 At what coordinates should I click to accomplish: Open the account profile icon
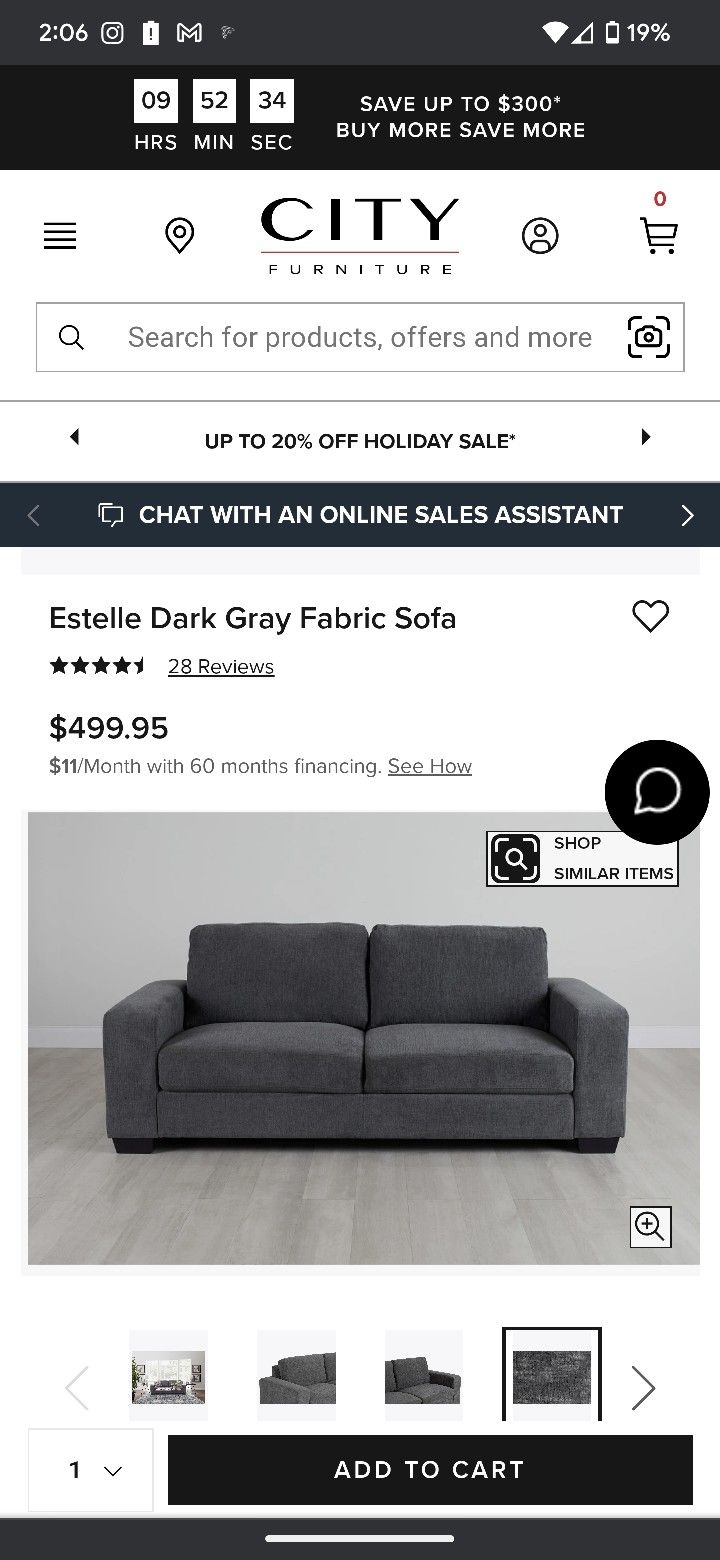click(540, 236)
